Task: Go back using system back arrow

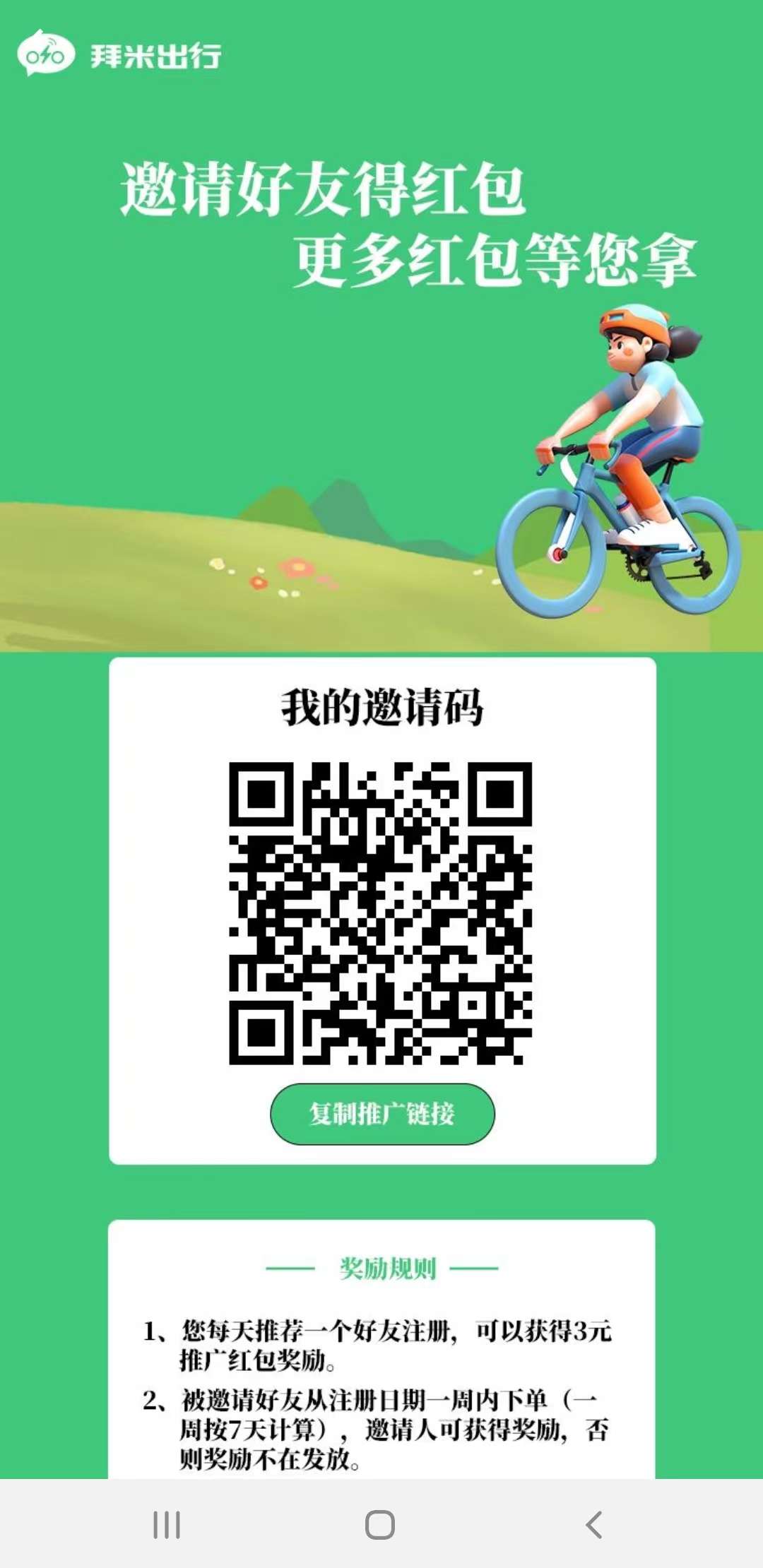Action: point(594,1525)
